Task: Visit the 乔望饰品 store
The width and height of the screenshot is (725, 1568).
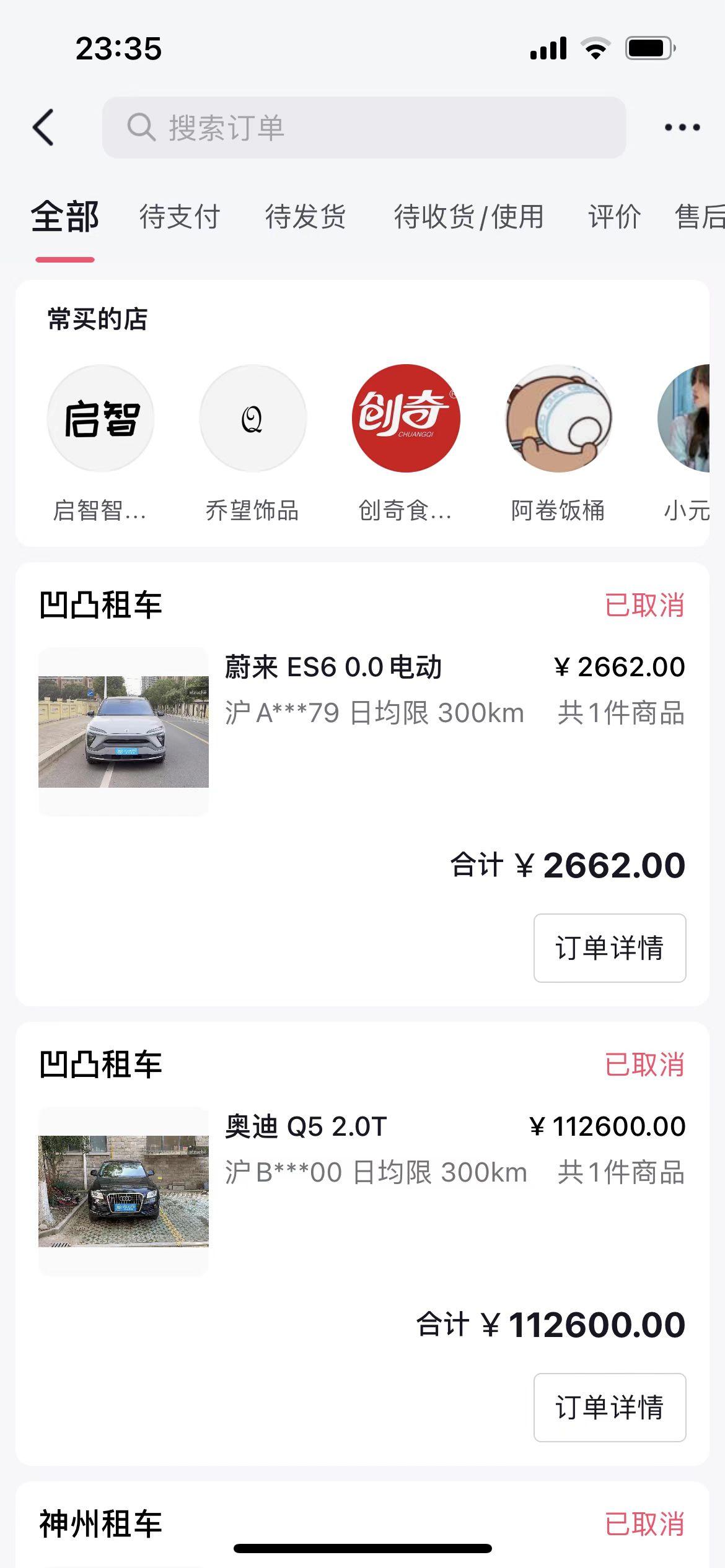Action: tap(252, 419)
